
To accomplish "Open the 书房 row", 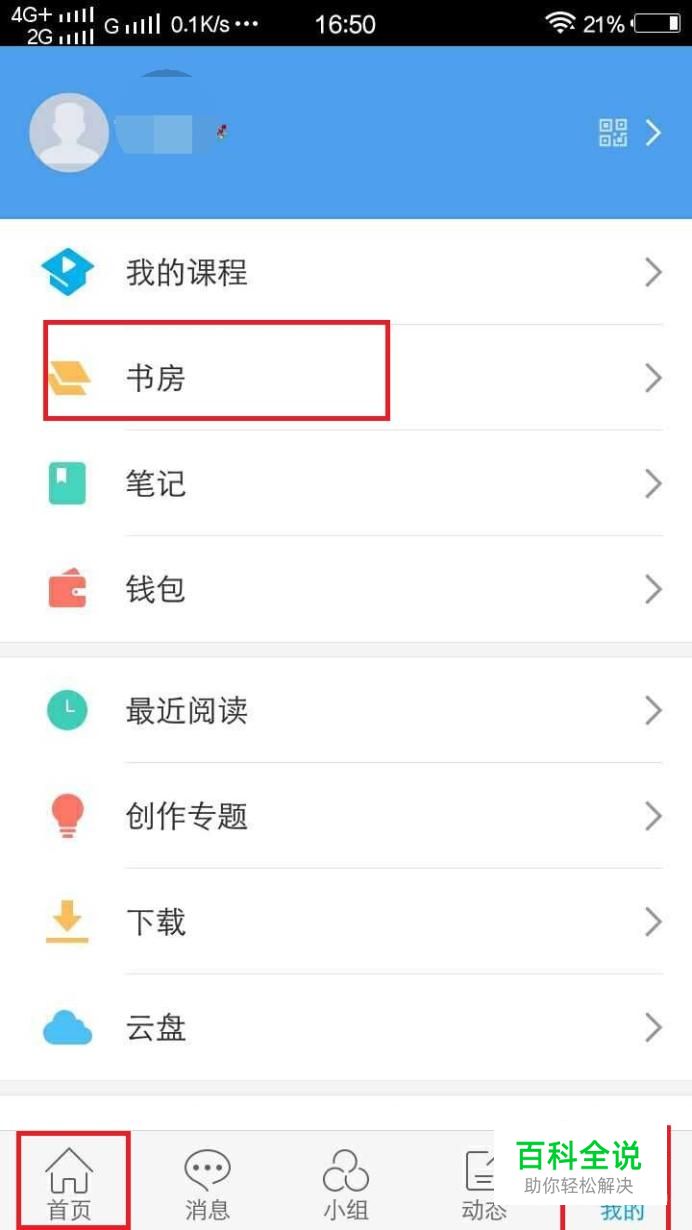I will pyautogui.click(x=346, y=378).
